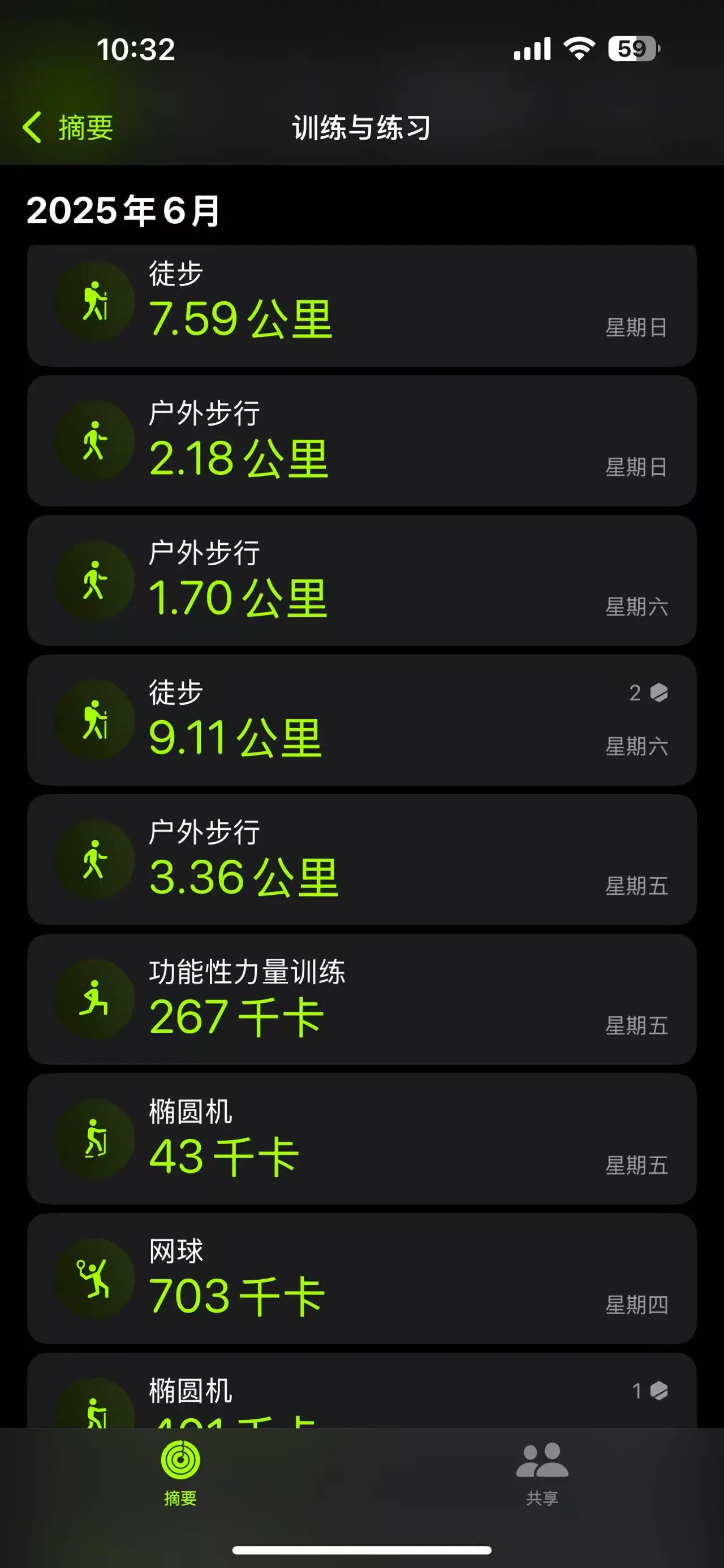Switch to the 共享 tab
This screenshot has width=724, height=1568.
542,1472
